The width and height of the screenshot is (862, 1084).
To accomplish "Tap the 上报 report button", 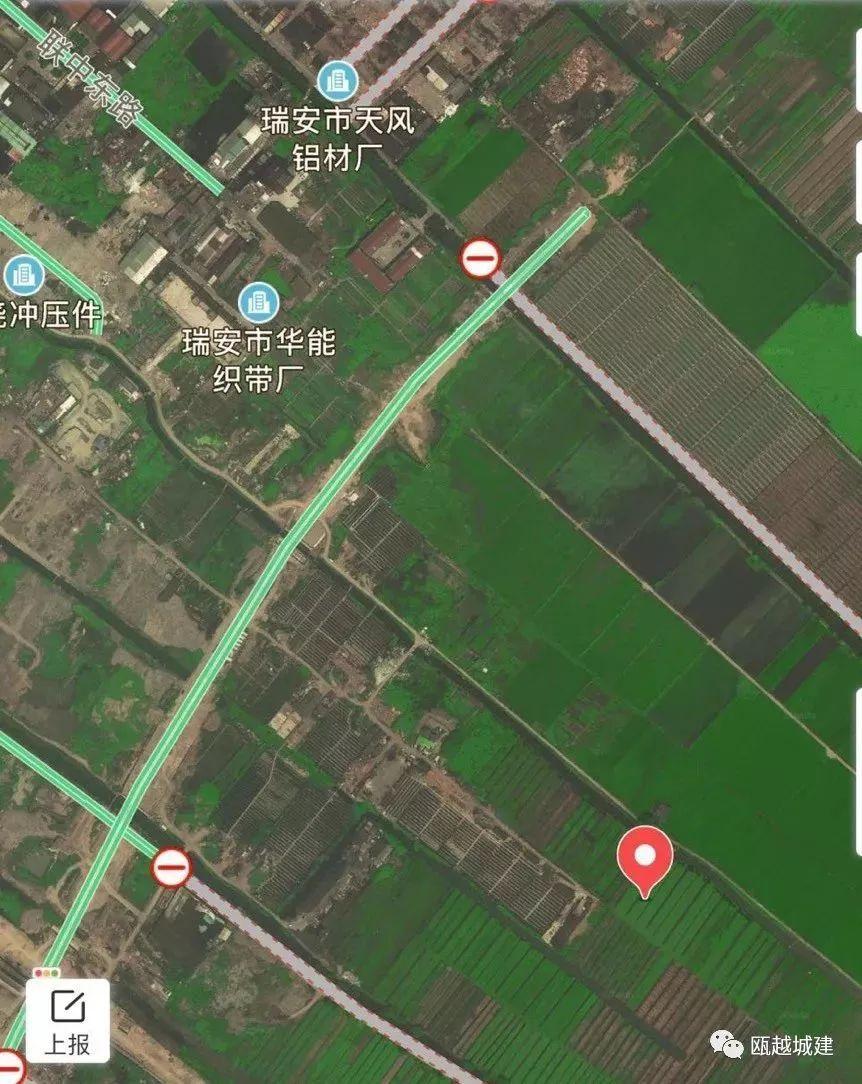I will pos(67,1020).
